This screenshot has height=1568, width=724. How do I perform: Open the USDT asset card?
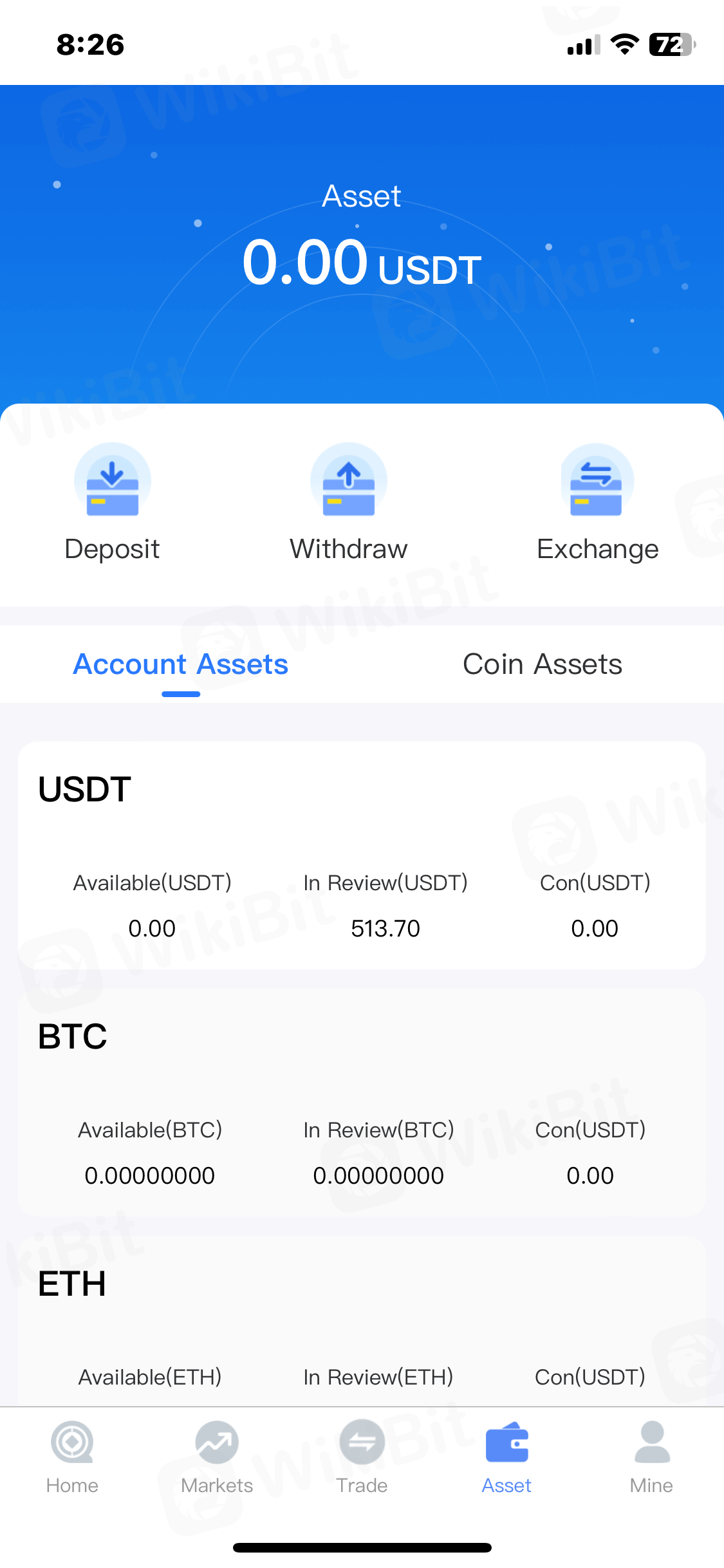point(362,855)
